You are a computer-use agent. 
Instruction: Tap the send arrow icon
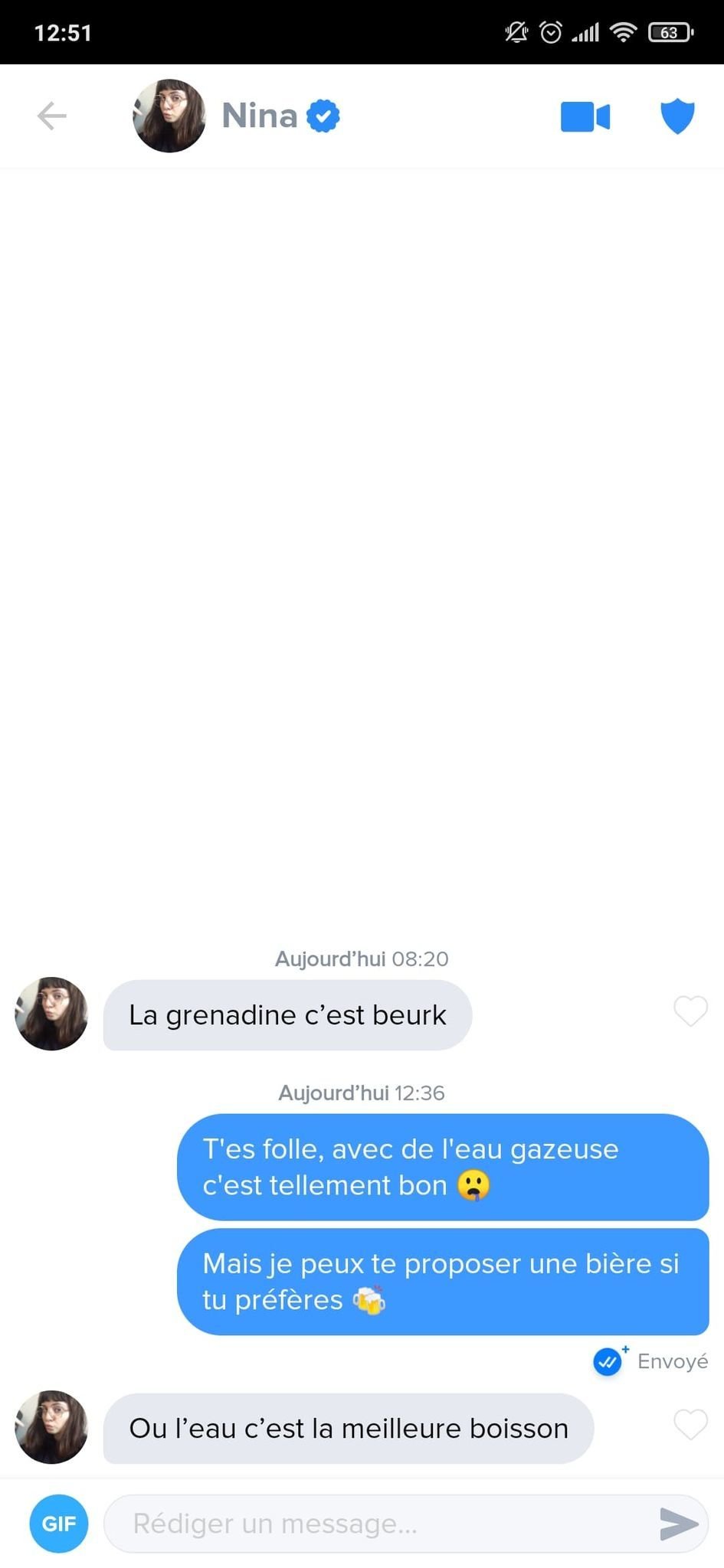point(679,1524)
